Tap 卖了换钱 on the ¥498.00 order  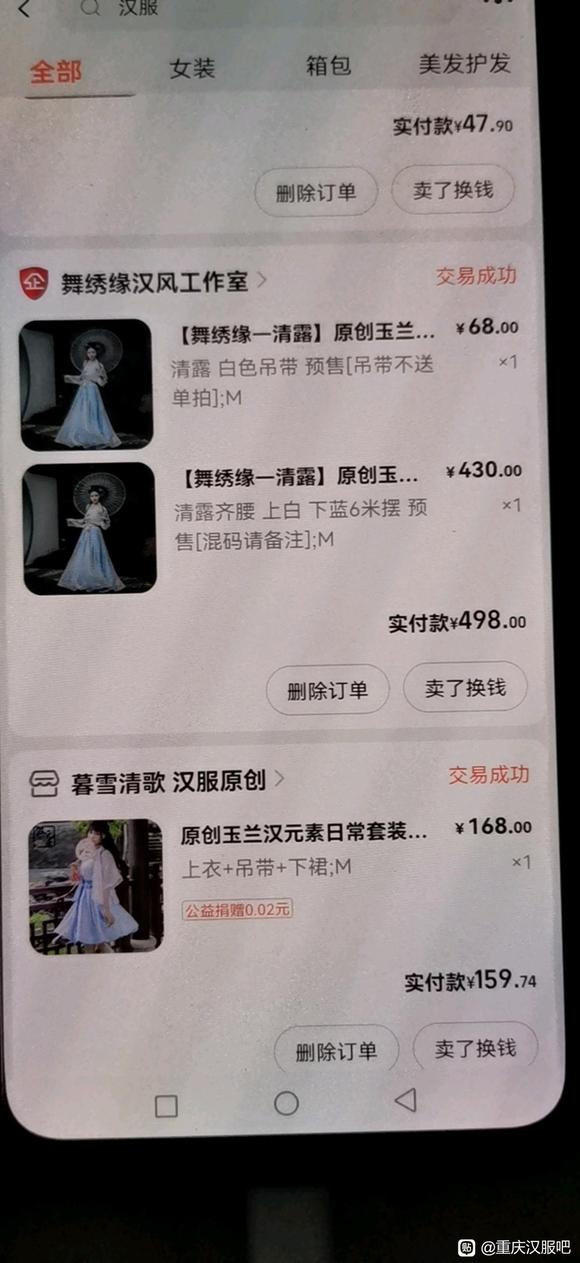pyautogui.click(x=465, y=687)
